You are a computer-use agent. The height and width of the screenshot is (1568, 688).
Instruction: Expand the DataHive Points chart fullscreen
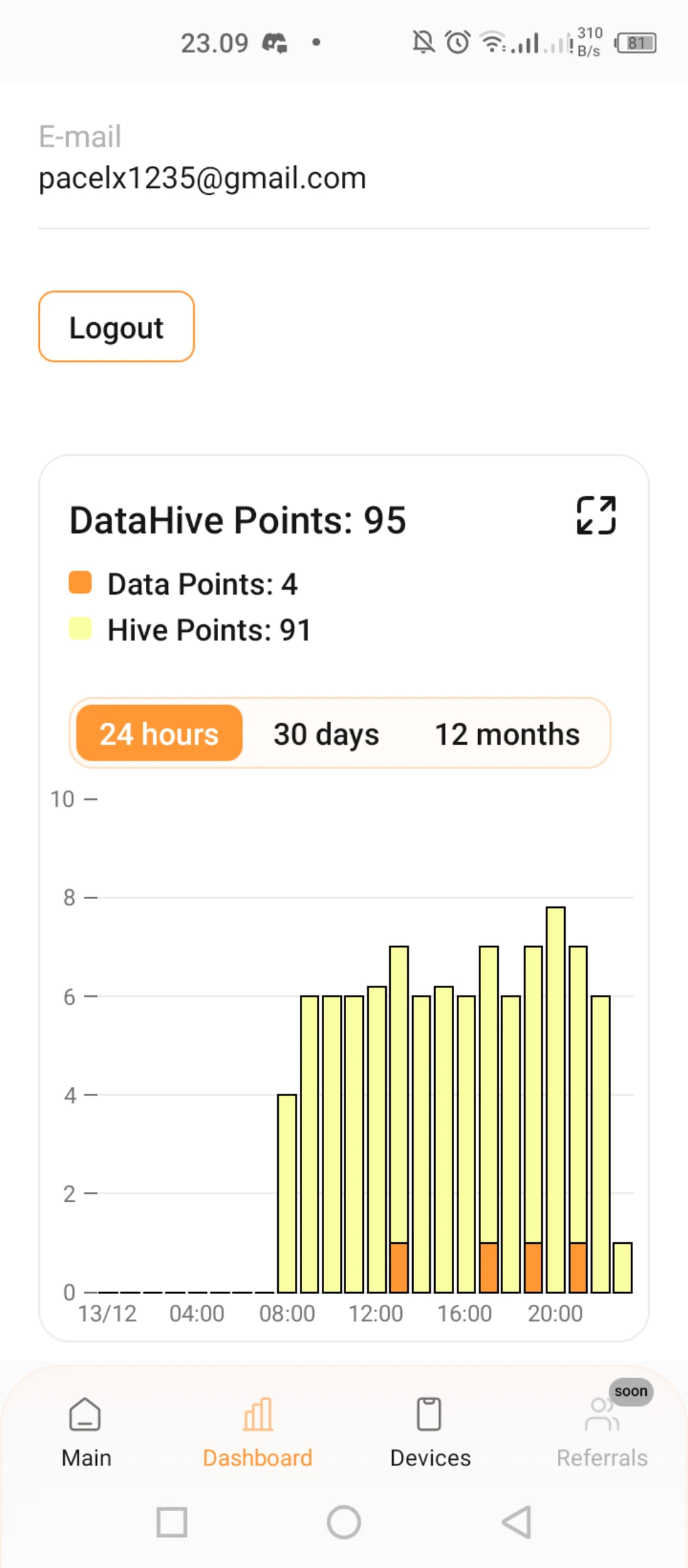click(596, 515)
